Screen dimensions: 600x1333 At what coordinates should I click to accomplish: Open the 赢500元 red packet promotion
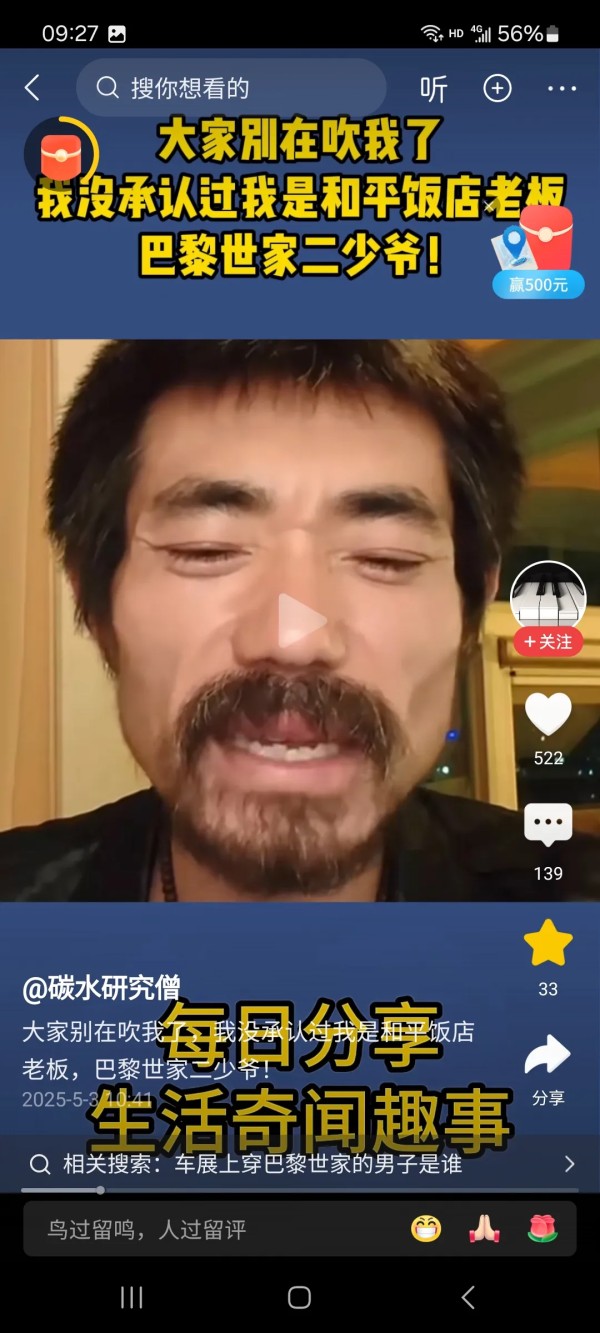[x=538, y=250]
